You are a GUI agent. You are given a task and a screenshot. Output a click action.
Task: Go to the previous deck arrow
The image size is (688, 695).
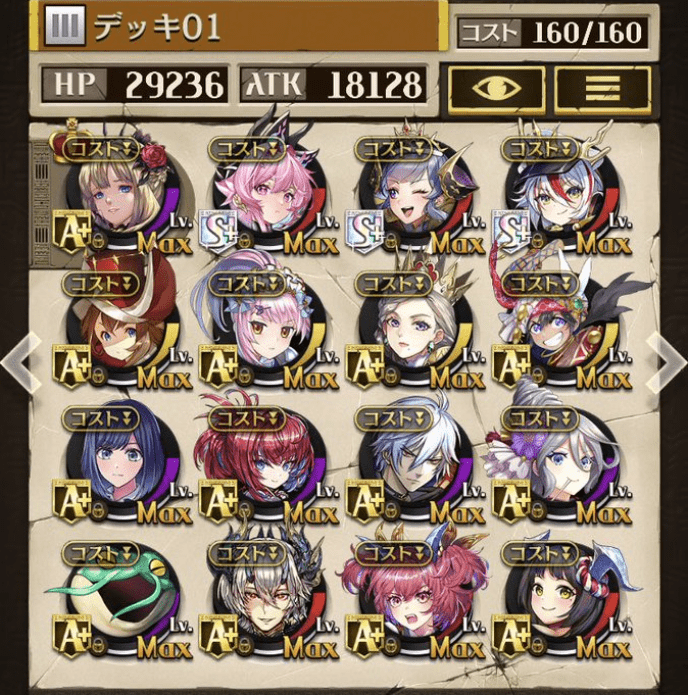18,362
